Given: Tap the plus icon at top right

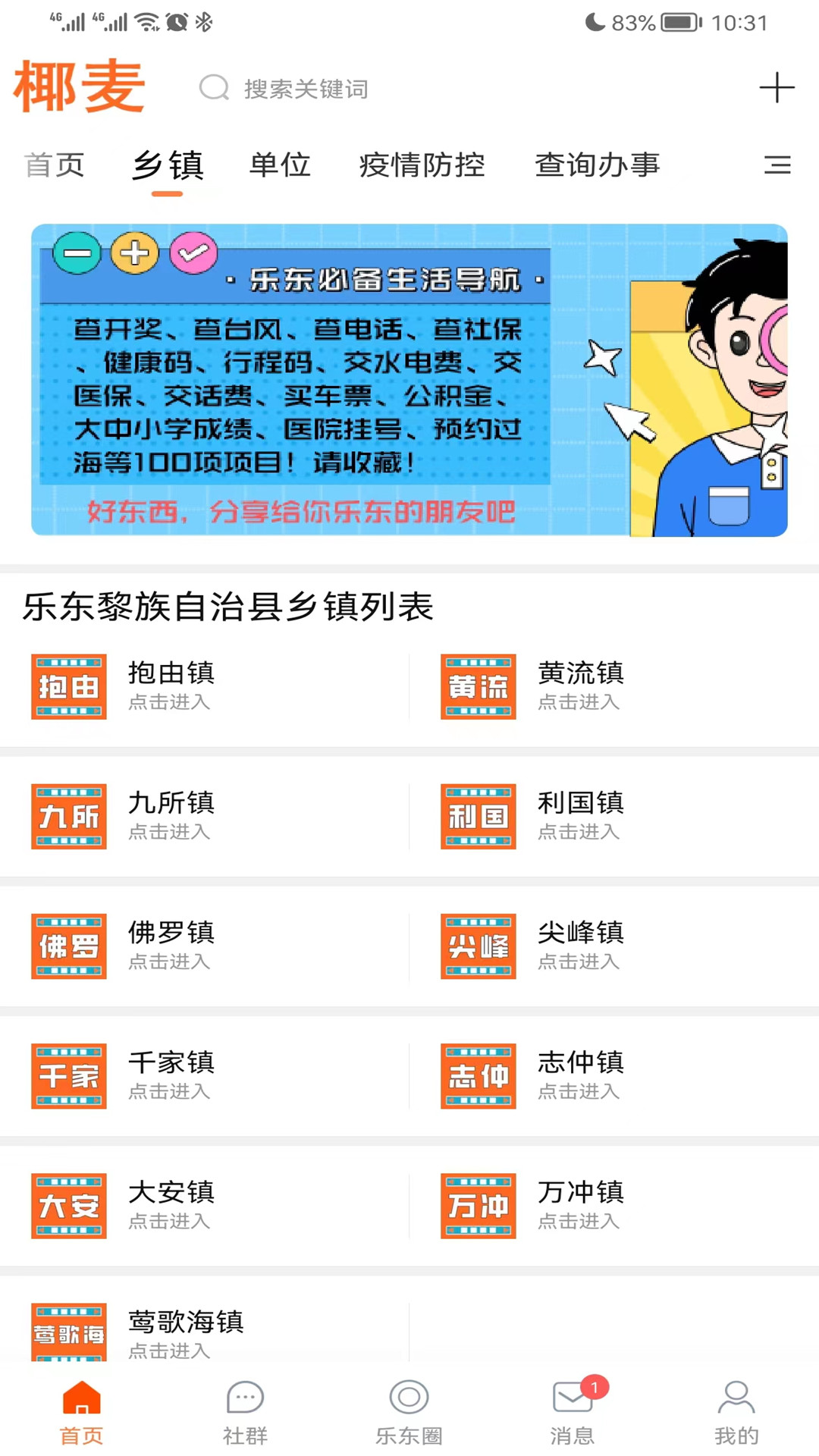Looking at the screenshot, I should coord(777,89).
